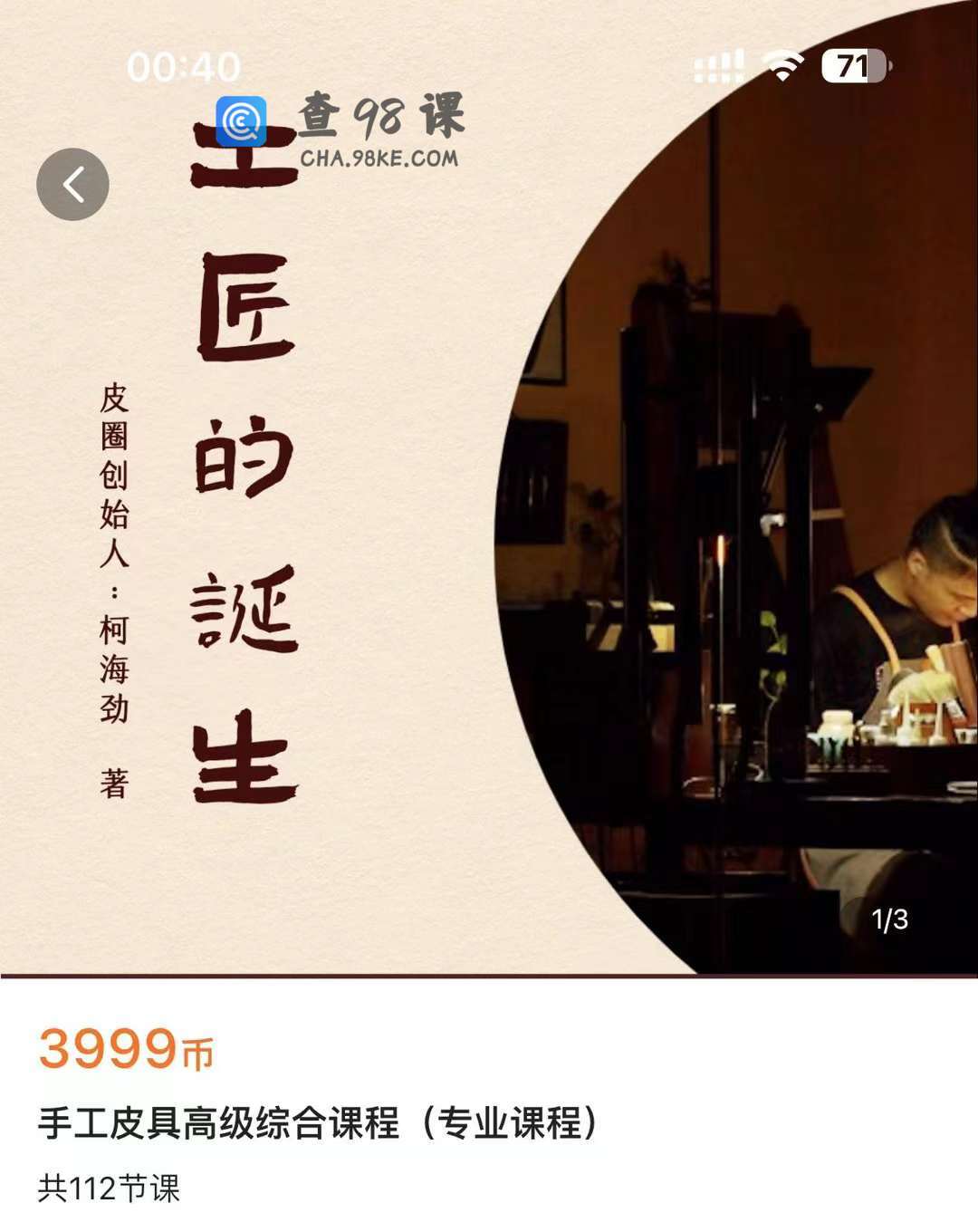The image size is (978, 1232).
Task: Open the course cover image
Action: pos(489,544)
